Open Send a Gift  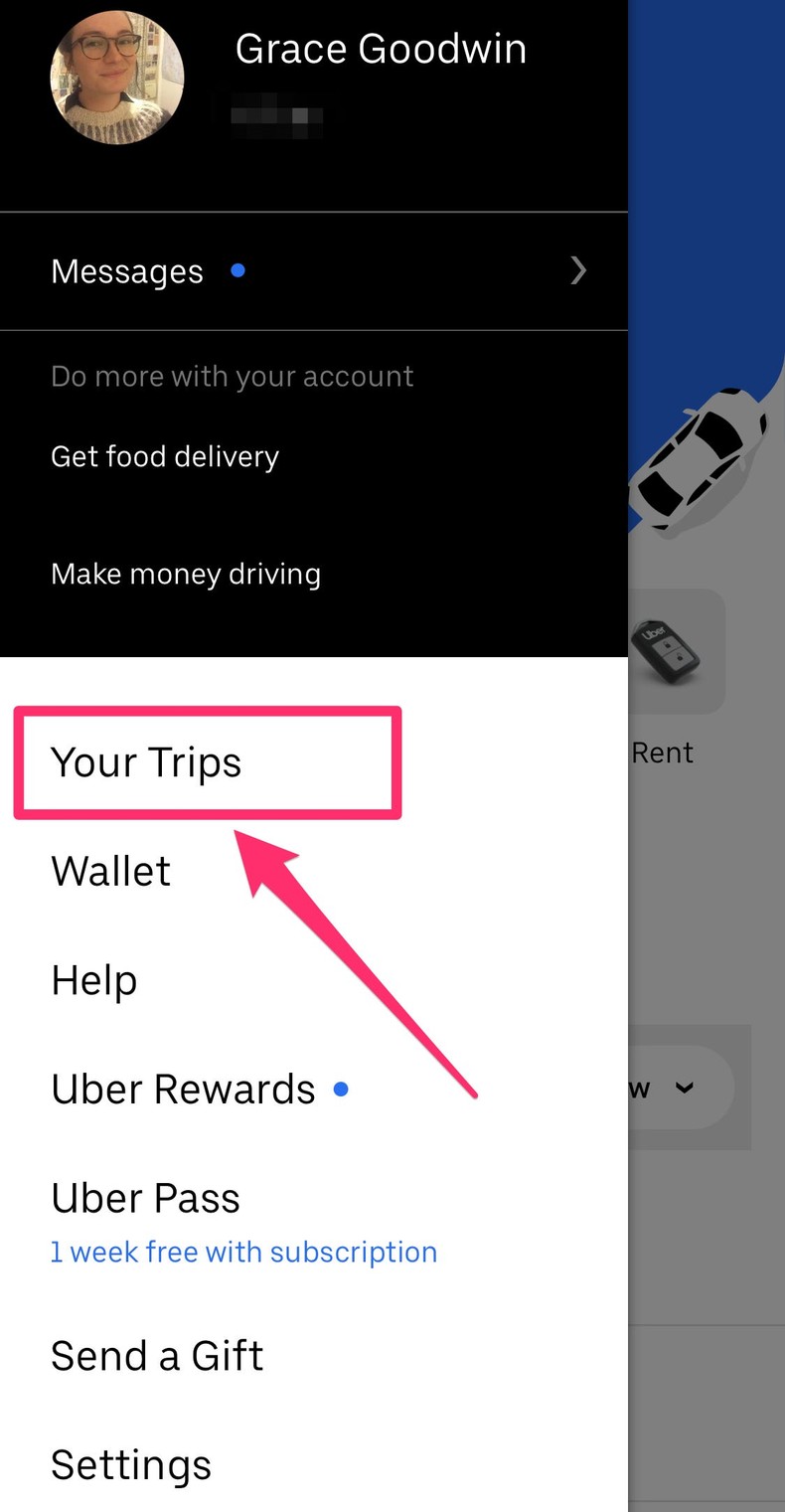(x=157, y=1356)
